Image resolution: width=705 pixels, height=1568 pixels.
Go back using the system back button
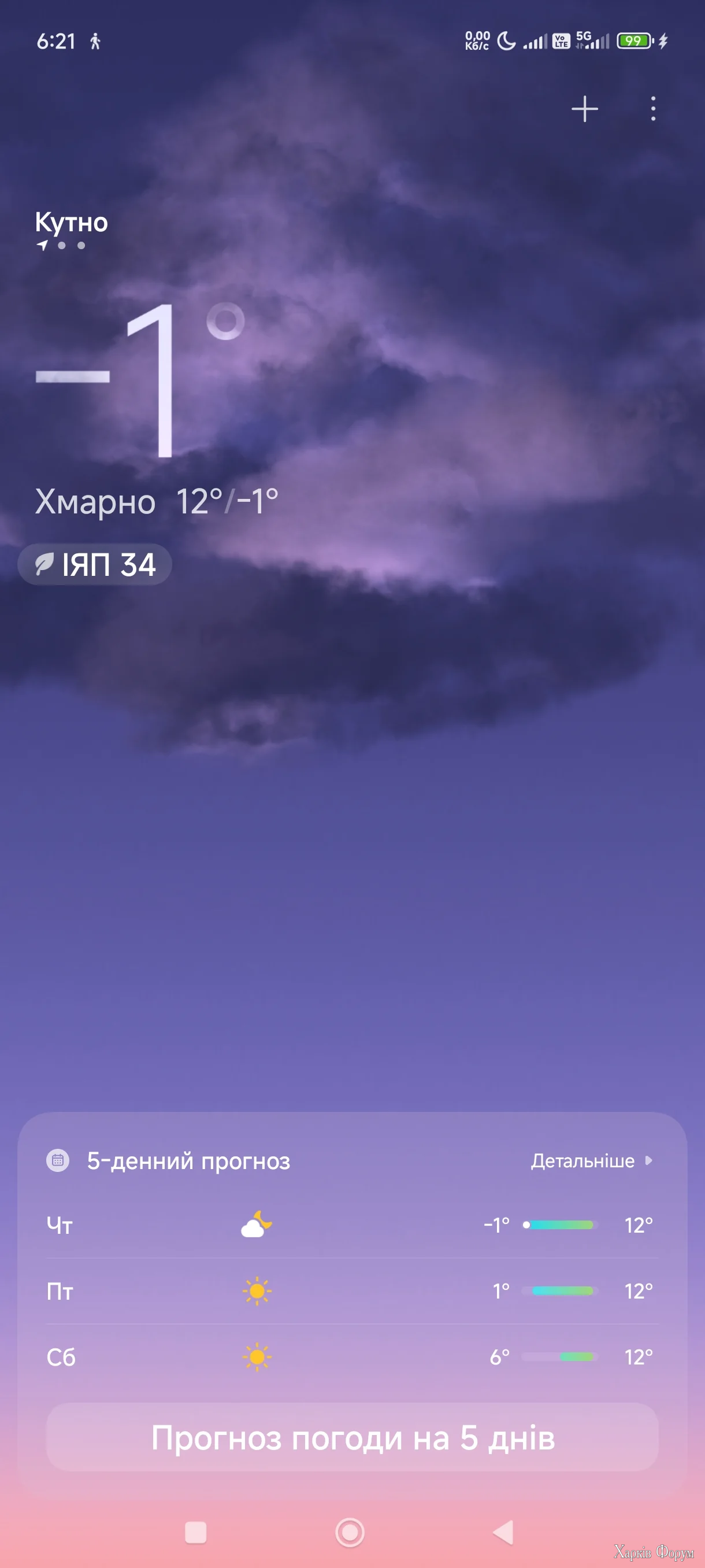504,1532
